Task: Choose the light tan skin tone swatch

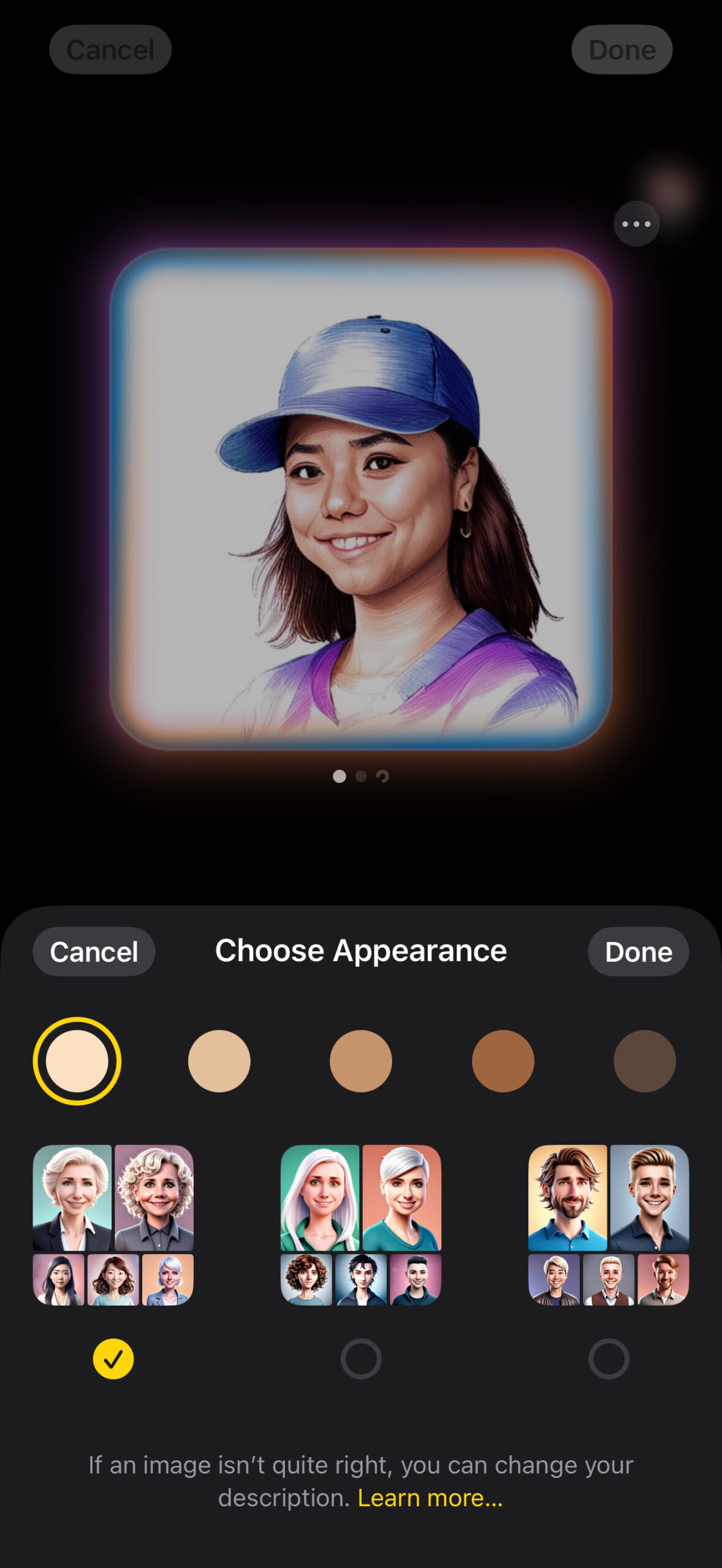Action: (219, 1061)
